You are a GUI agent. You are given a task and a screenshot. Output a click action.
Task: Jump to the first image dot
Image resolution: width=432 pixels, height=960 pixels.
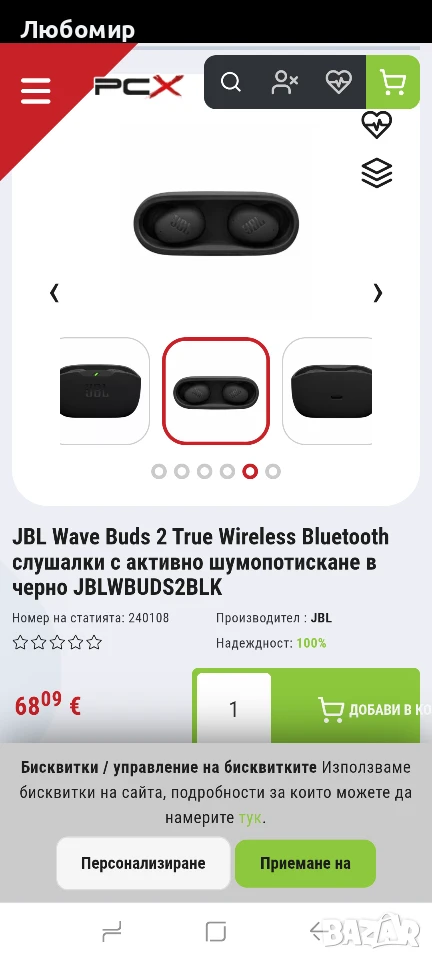pyautogui.click(x=158, y=471)
